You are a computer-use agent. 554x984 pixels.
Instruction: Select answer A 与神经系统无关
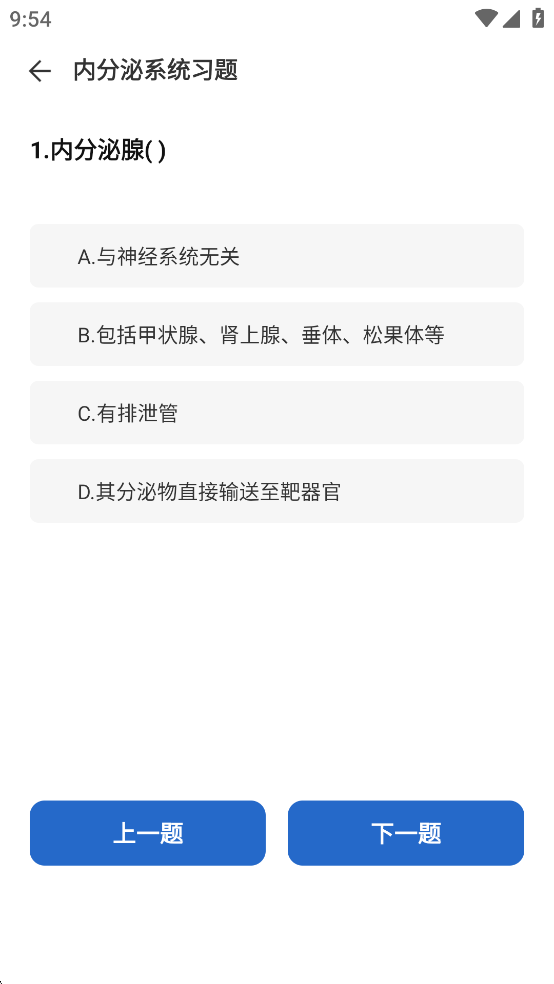click(277, 256)
